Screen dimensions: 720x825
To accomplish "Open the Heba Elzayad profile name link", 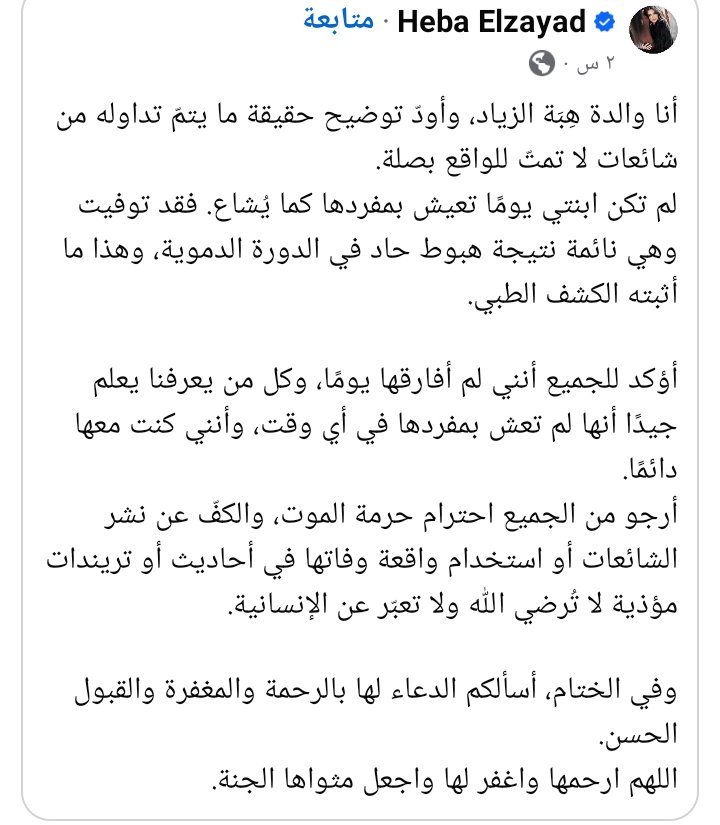I will [492, 24].
